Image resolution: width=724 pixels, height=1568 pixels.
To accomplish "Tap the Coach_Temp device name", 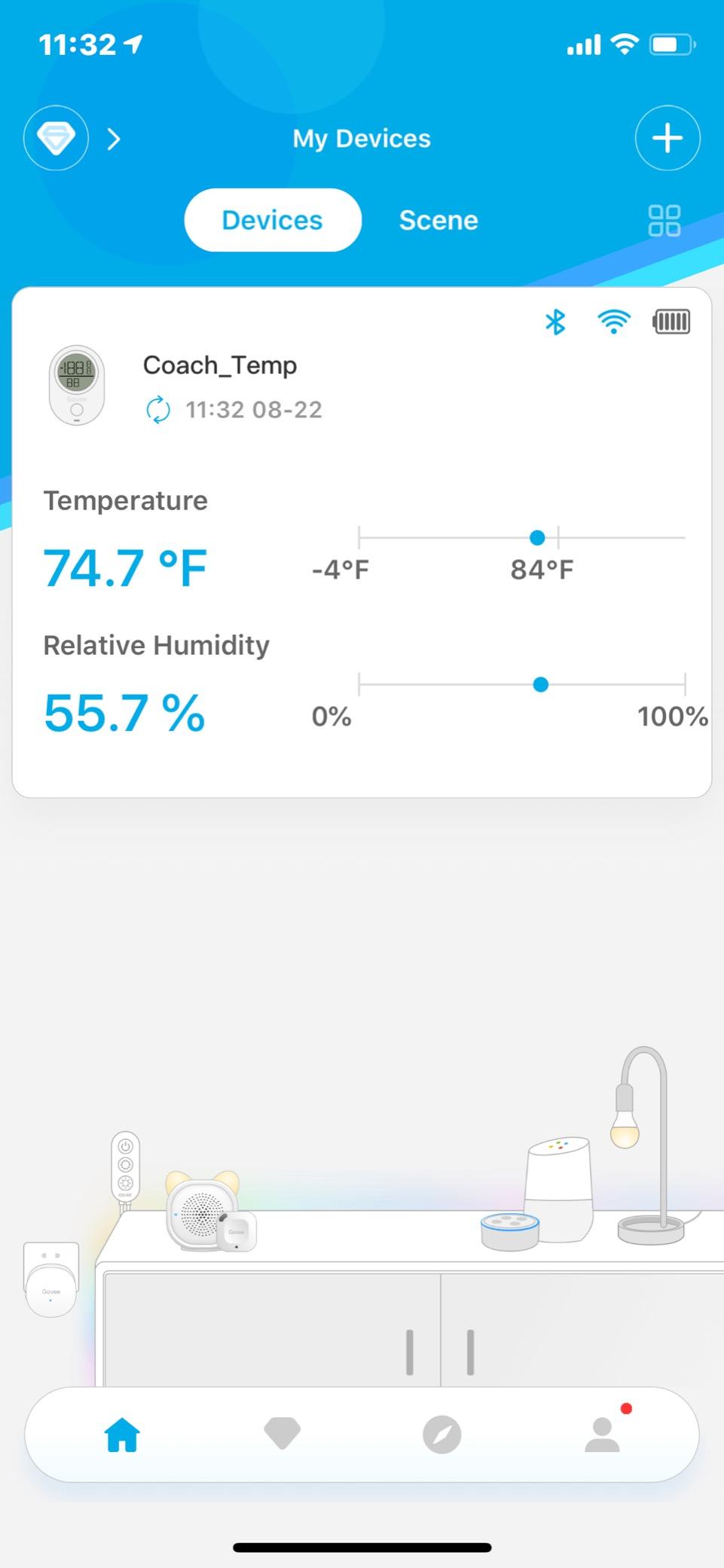I will point(219,365).
